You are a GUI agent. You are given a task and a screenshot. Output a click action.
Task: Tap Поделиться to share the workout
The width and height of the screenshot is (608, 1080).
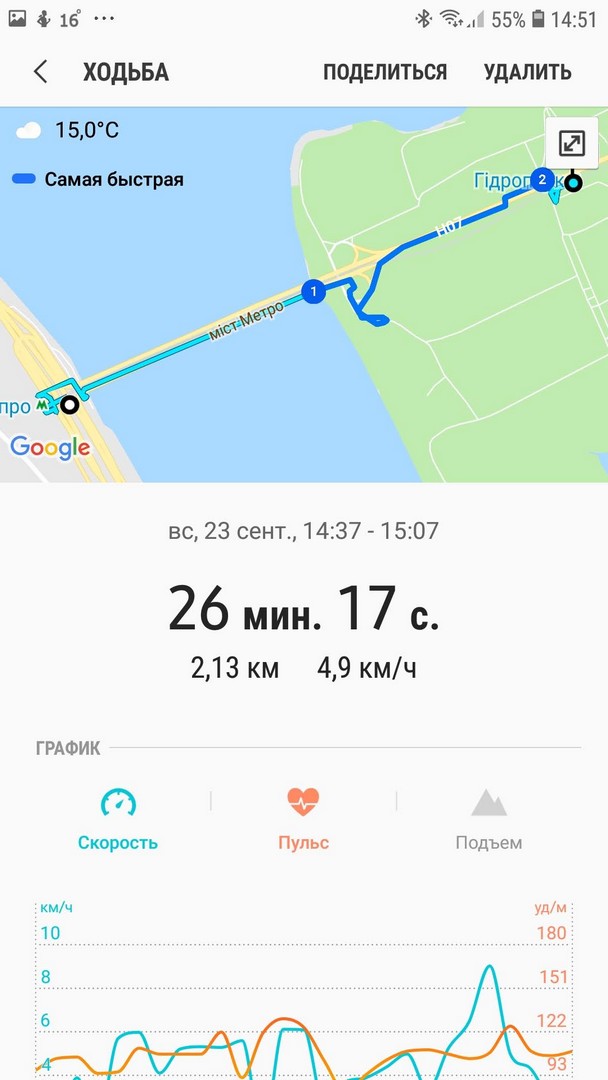385,72
